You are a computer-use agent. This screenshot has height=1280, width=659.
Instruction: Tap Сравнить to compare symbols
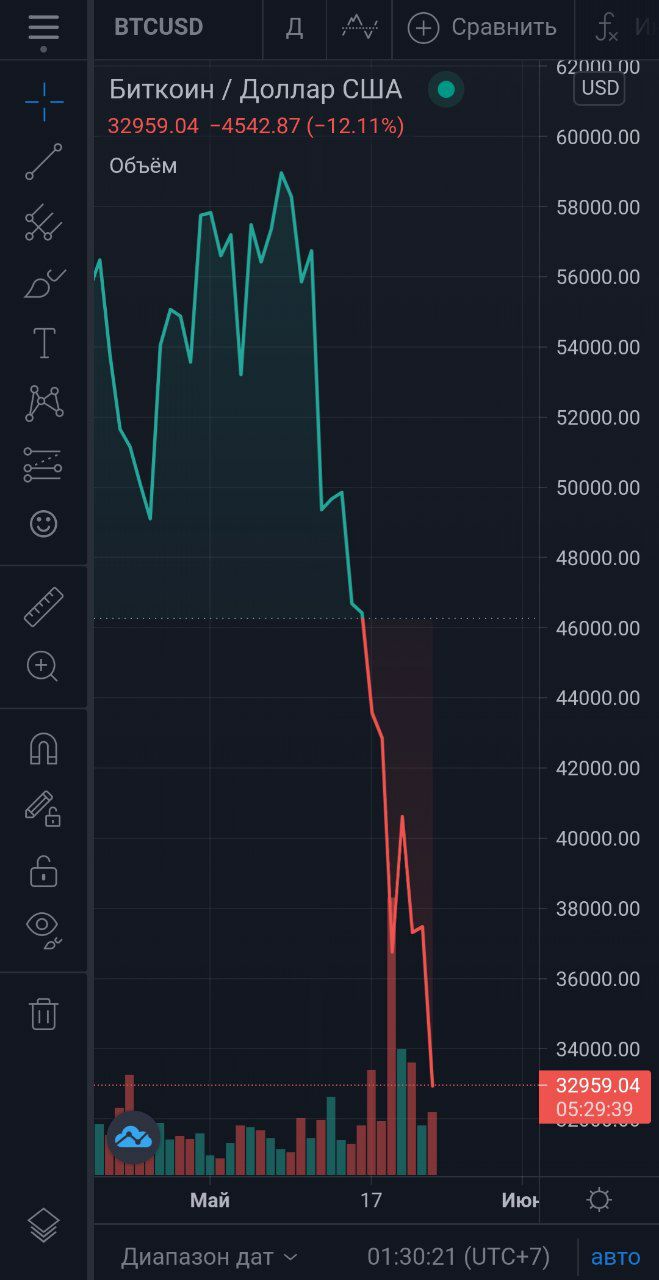[x=482, y=28]
